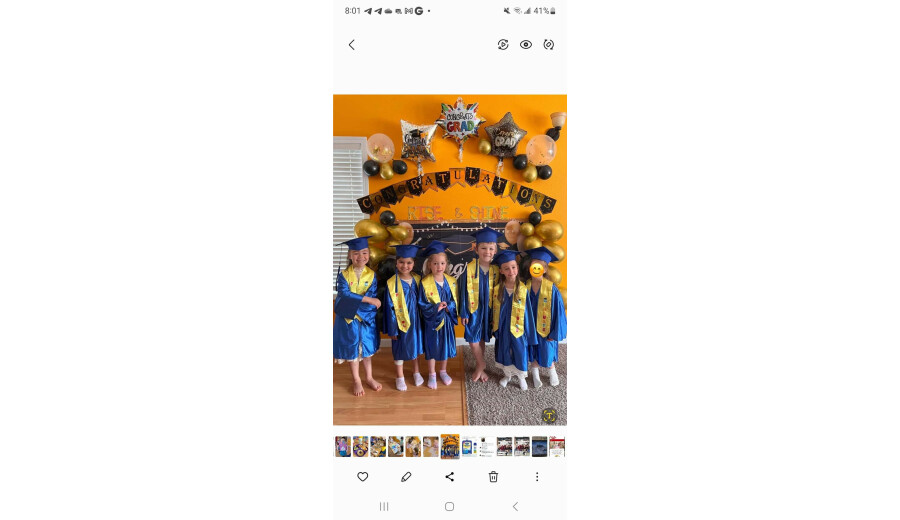Edit photo with the pencil icon

pos(406,477)
